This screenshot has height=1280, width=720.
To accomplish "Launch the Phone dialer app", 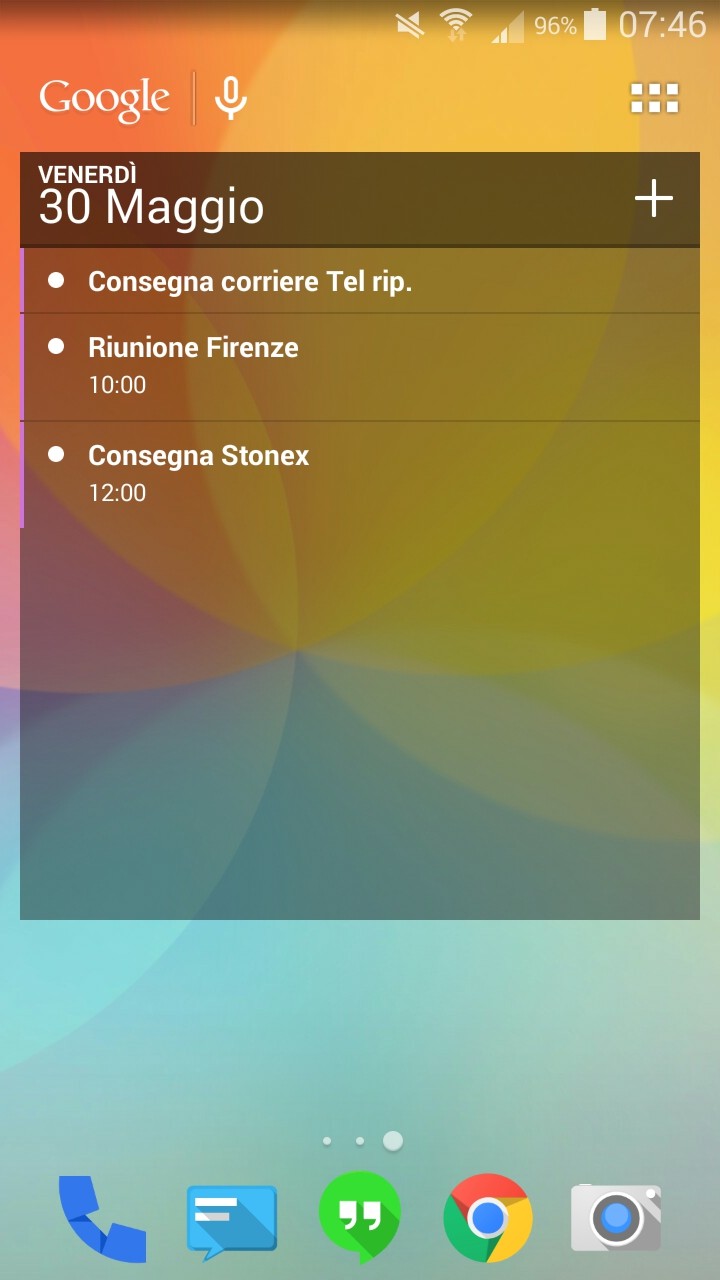I will tap(102, 1218).
